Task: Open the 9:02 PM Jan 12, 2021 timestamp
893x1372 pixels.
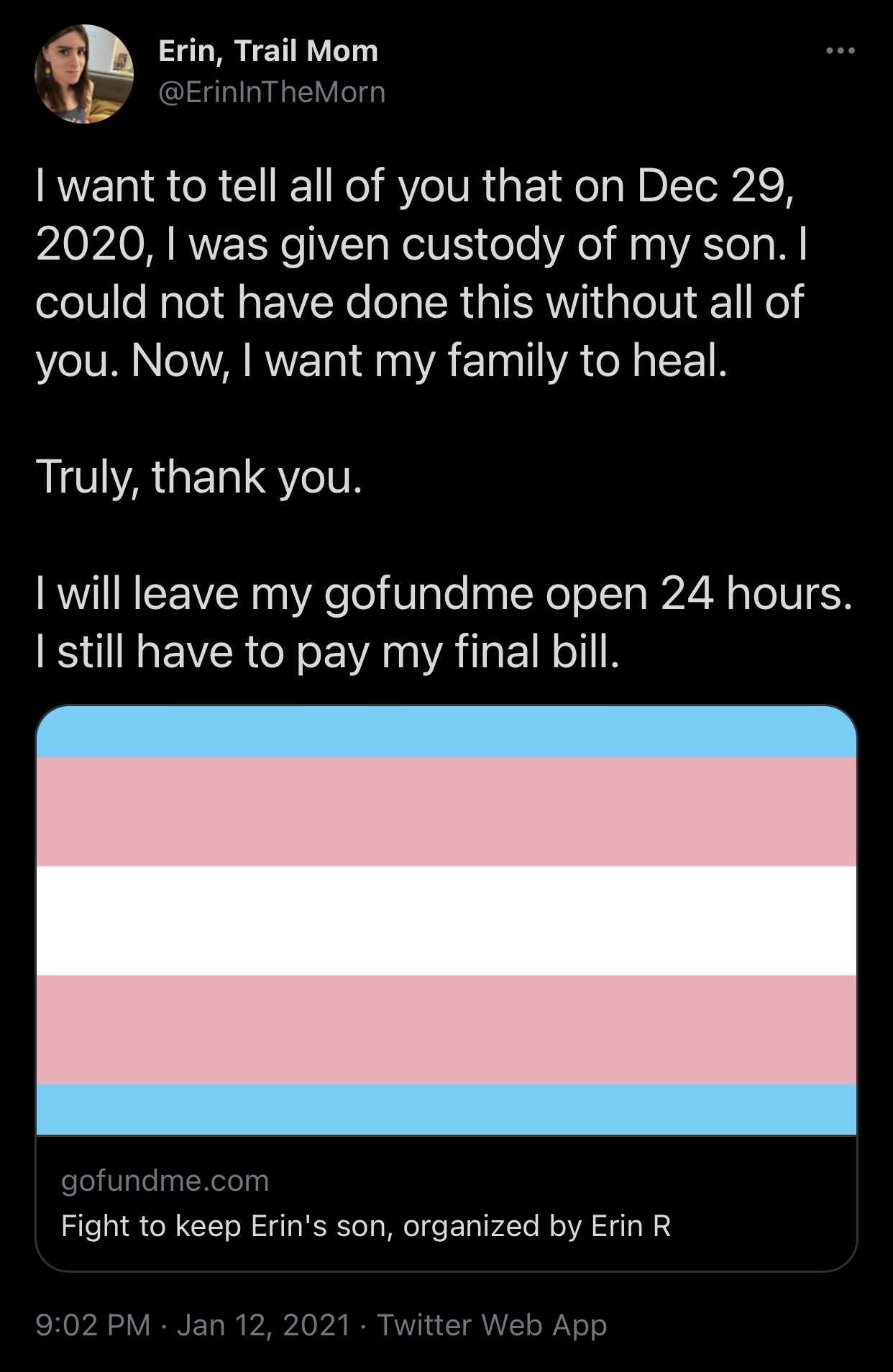Action: 193,1325
